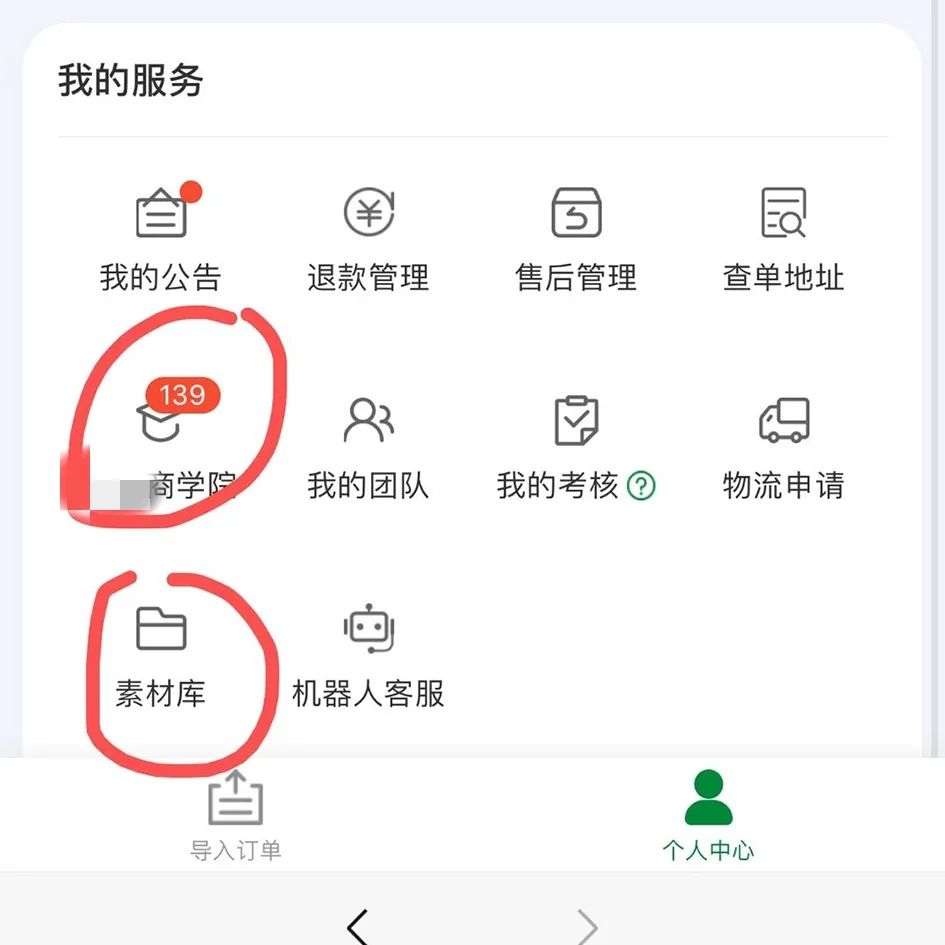Open 我的考核 assessment

pos(560,446)
